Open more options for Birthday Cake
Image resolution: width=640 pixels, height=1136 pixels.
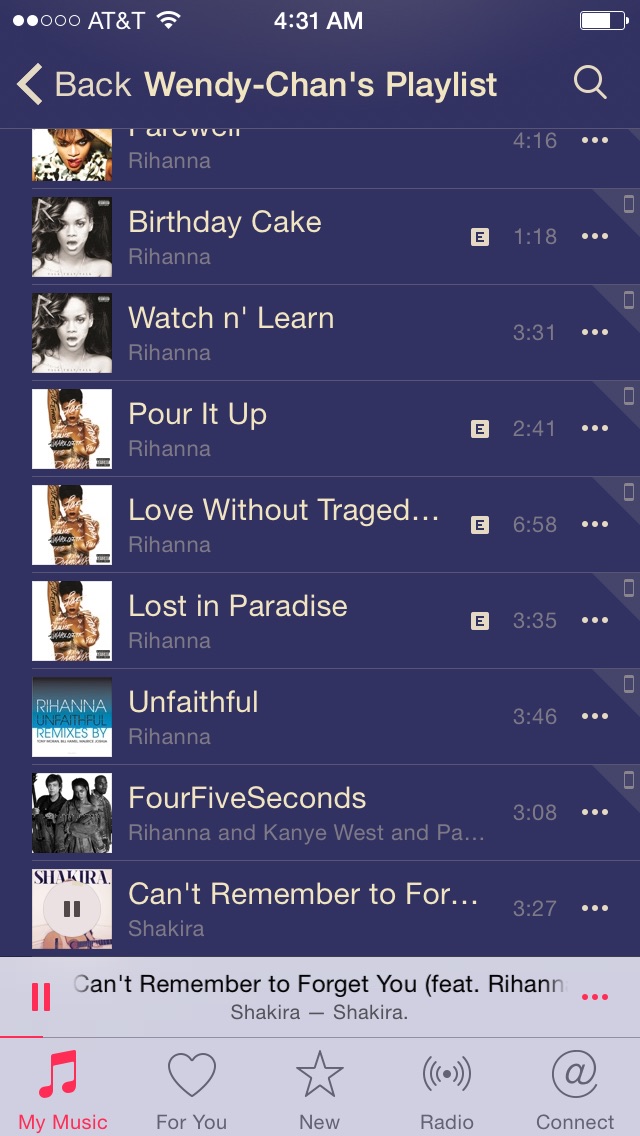pyautogui.click(x=595, y=237)
